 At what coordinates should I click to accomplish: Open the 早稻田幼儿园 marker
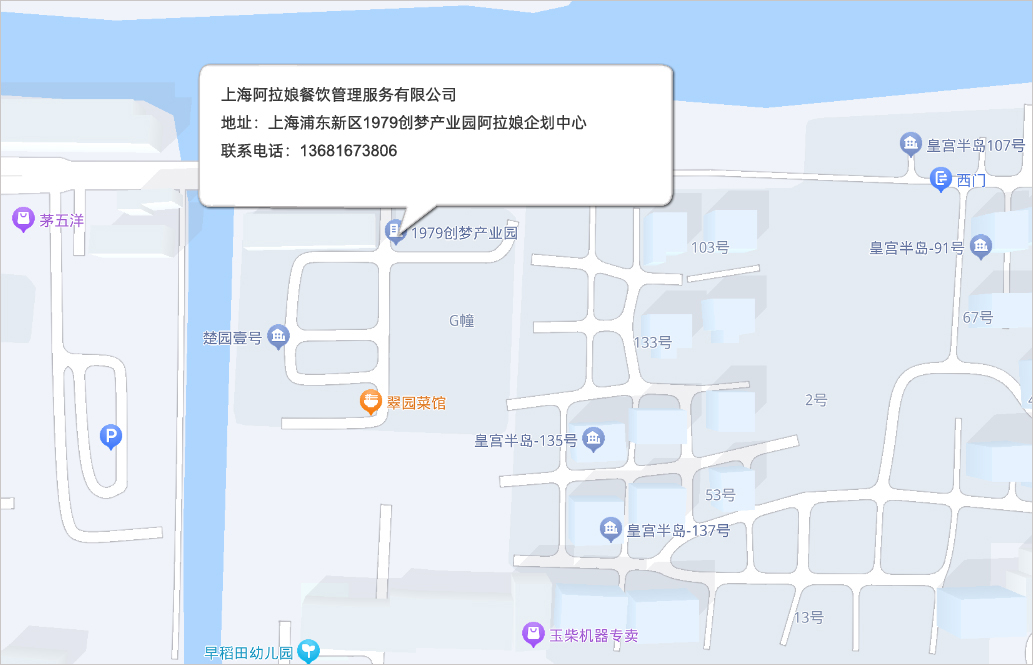pos(310,653)
